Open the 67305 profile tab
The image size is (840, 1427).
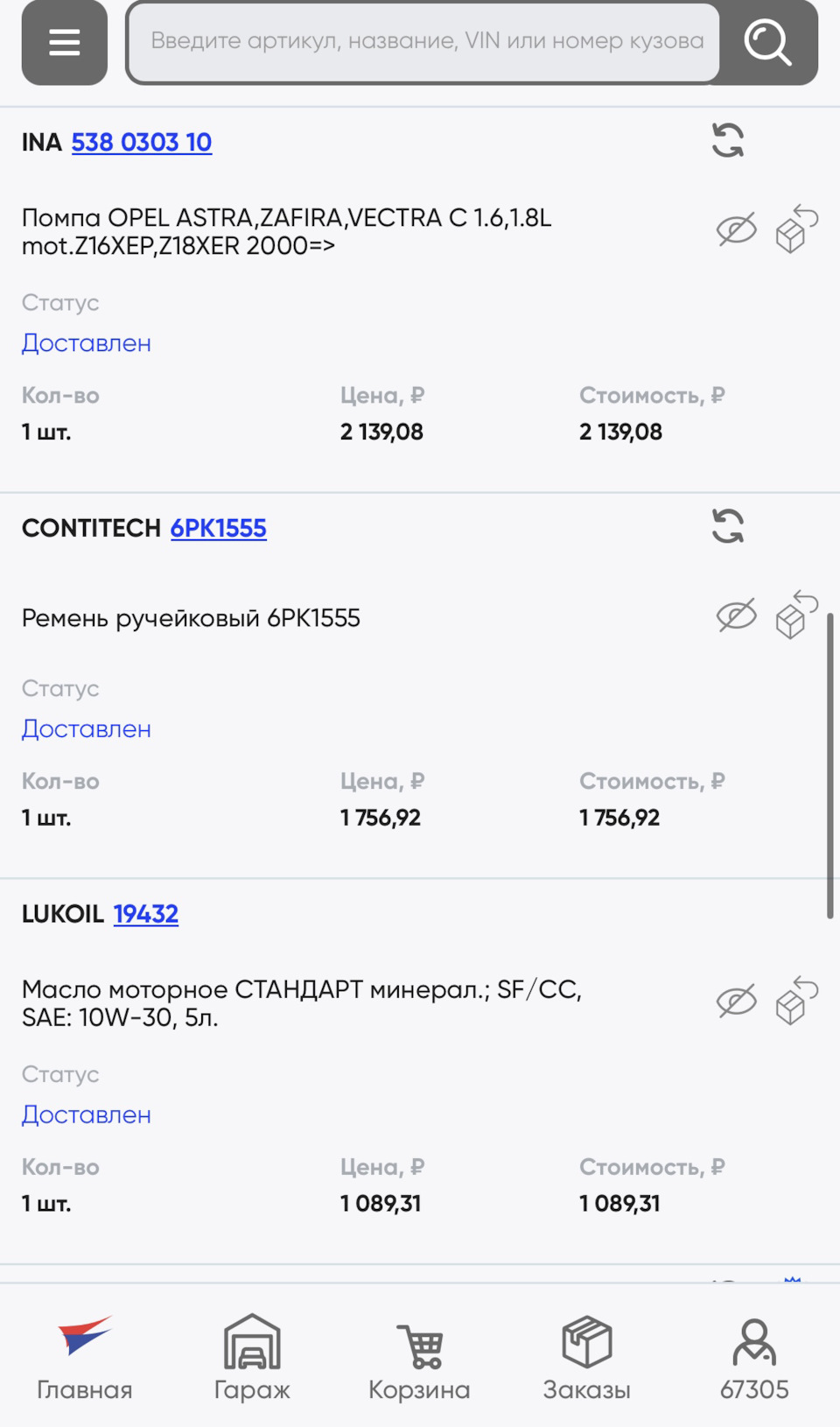(753, 1357)
